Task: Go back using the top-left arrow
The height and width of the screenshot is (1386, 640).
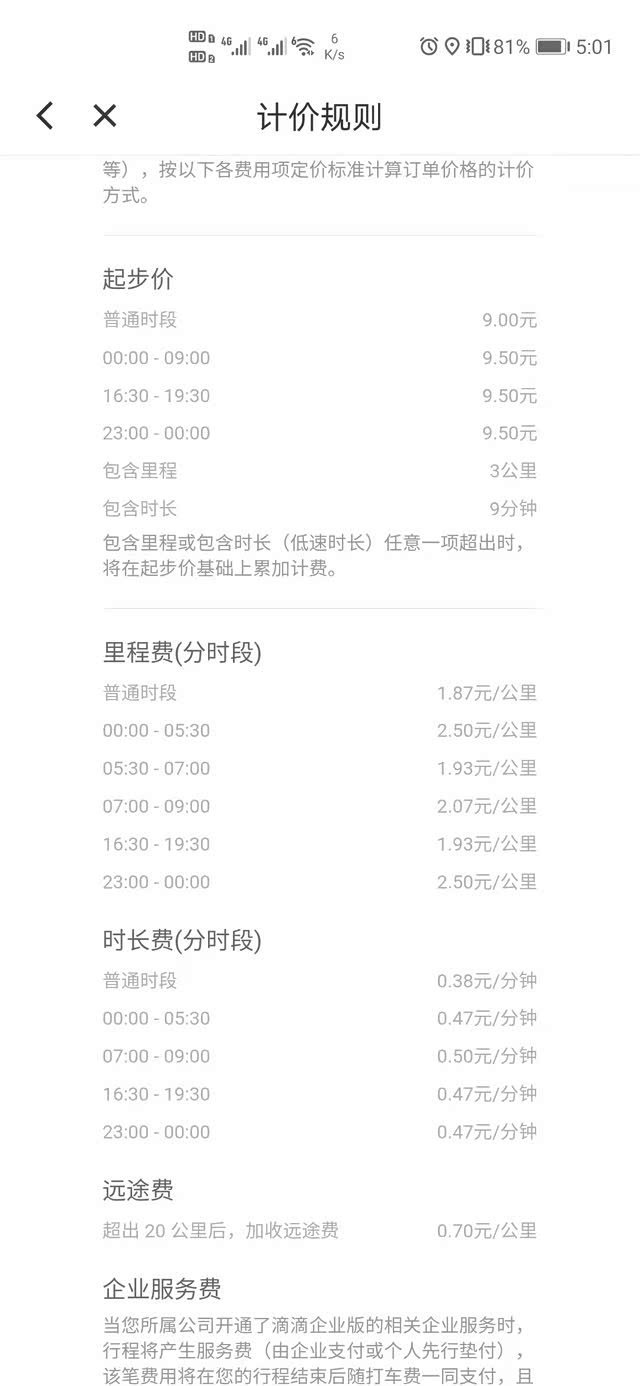Action: (45, 116)
